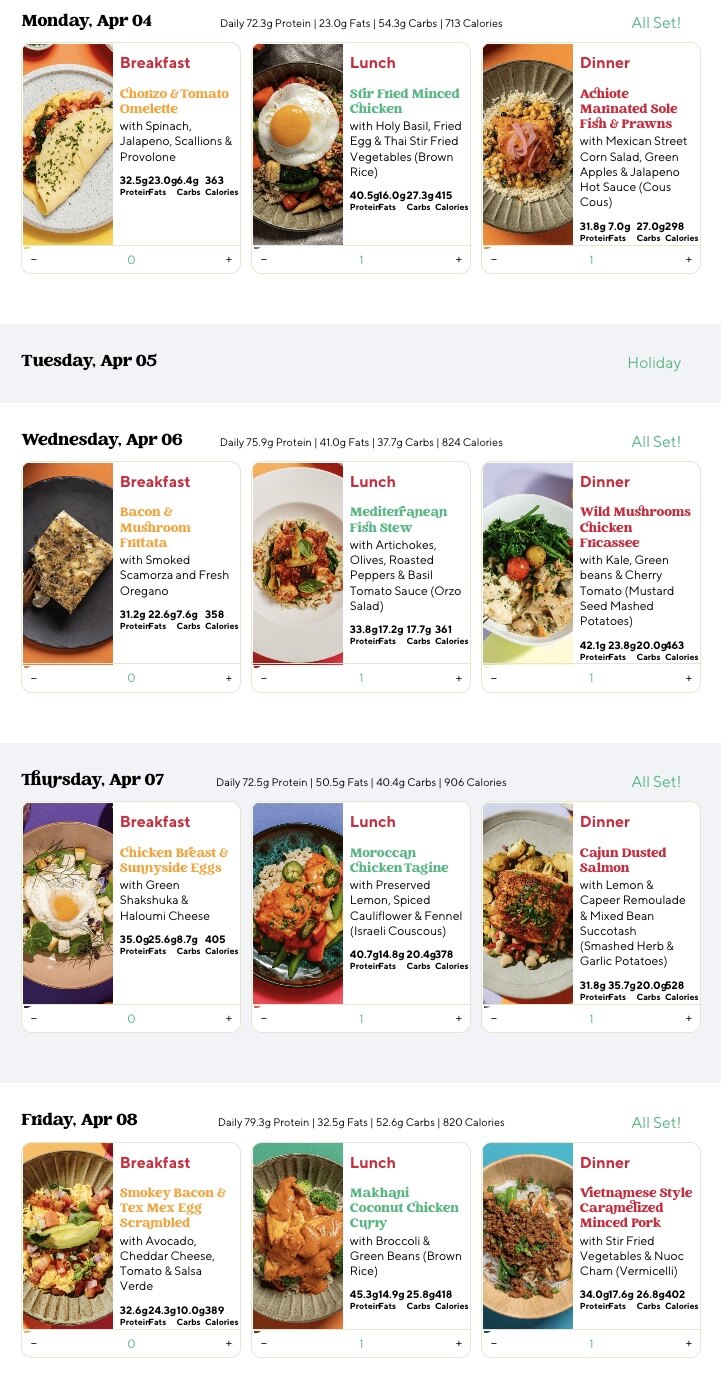This screenshot has height=1380, width=728.
Task: View Wild Mushrooms Chicken Fricassee details
Action: coord(634,527)
